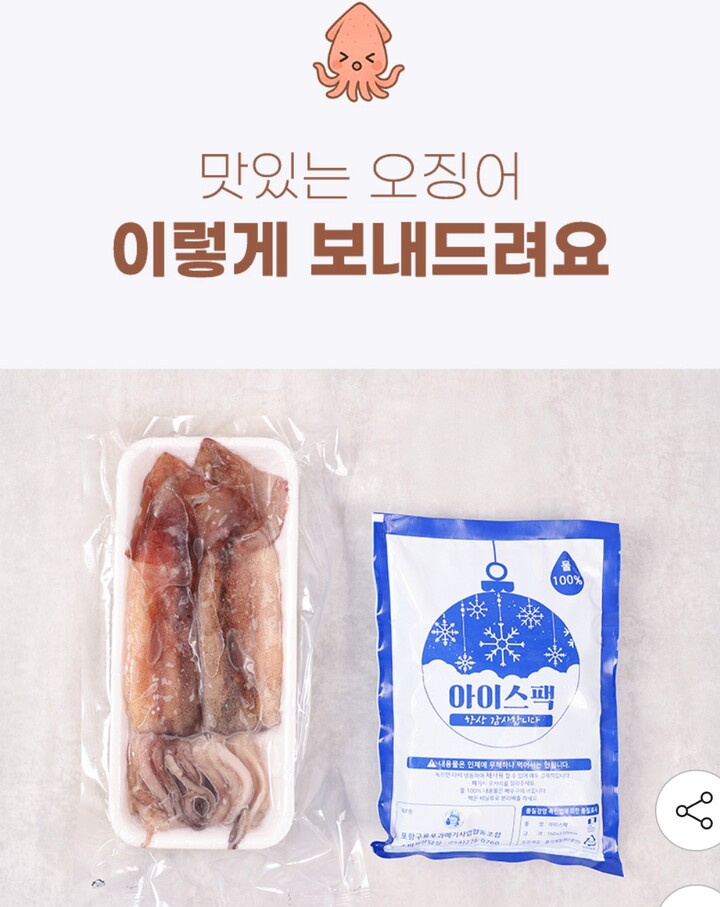Viewport: 720px width, 907px height.
Task: Click the 맛있는 오징어 heading text
Action: coord(358,175)
